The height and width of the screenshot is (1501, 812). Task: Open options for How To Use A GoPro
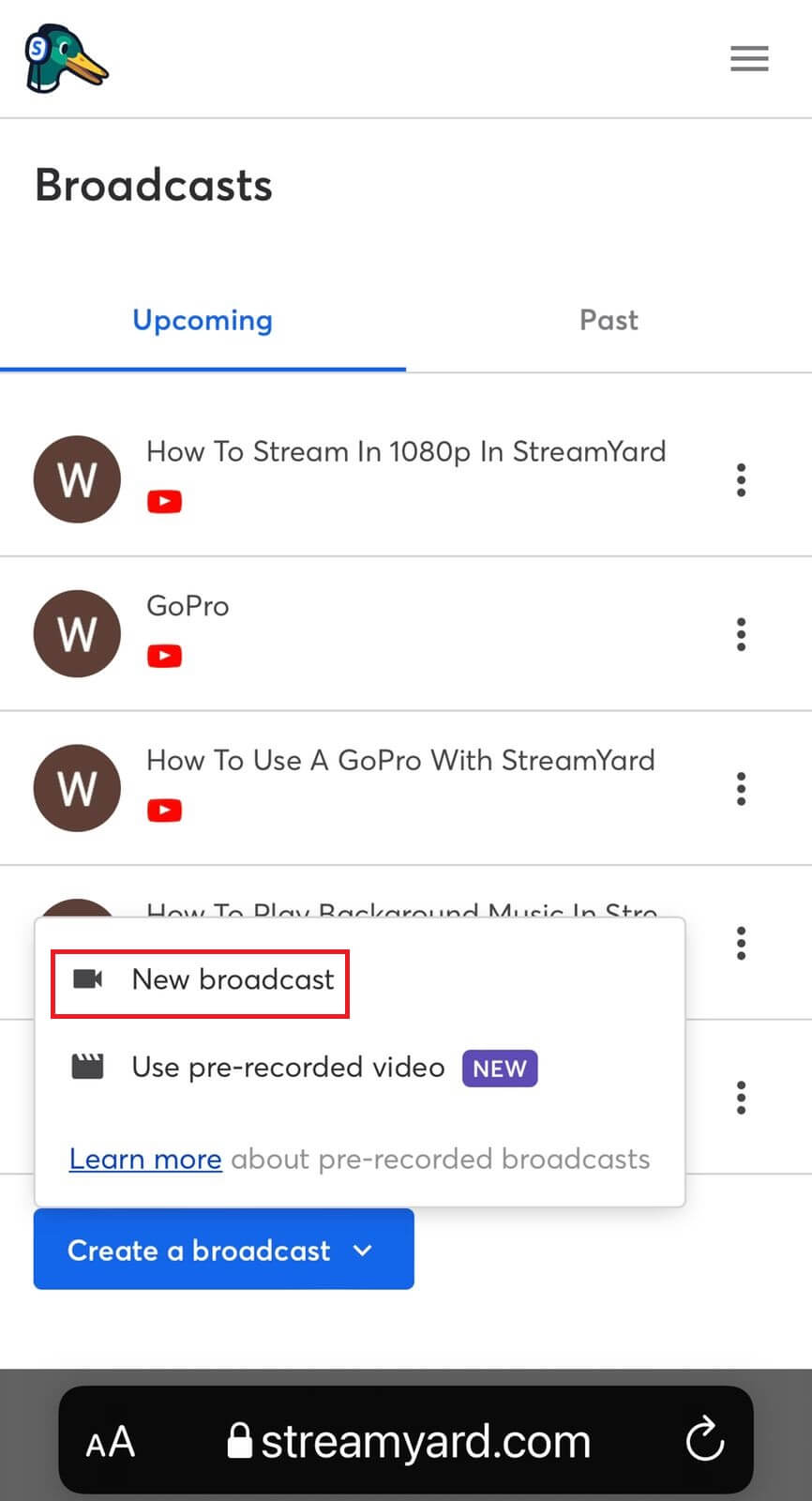click(x=741, y=789)
